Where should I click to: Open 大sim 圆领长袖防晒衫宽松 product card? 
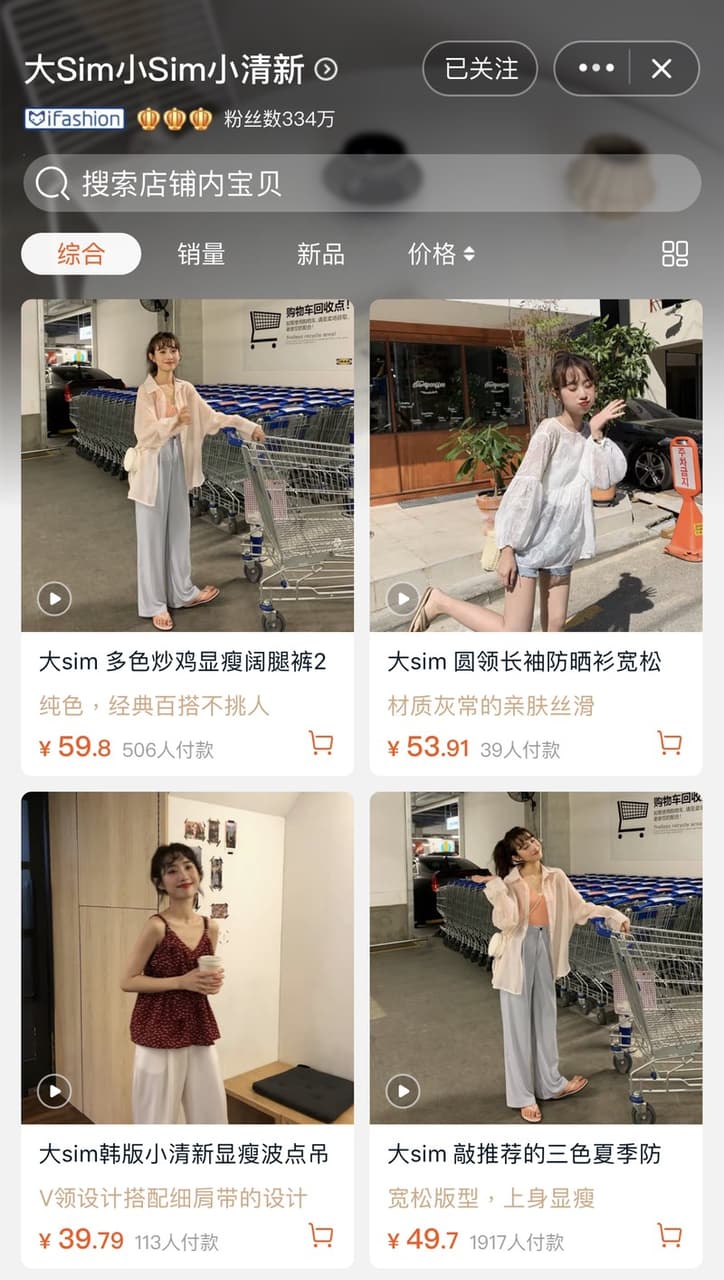click(536, 537)
